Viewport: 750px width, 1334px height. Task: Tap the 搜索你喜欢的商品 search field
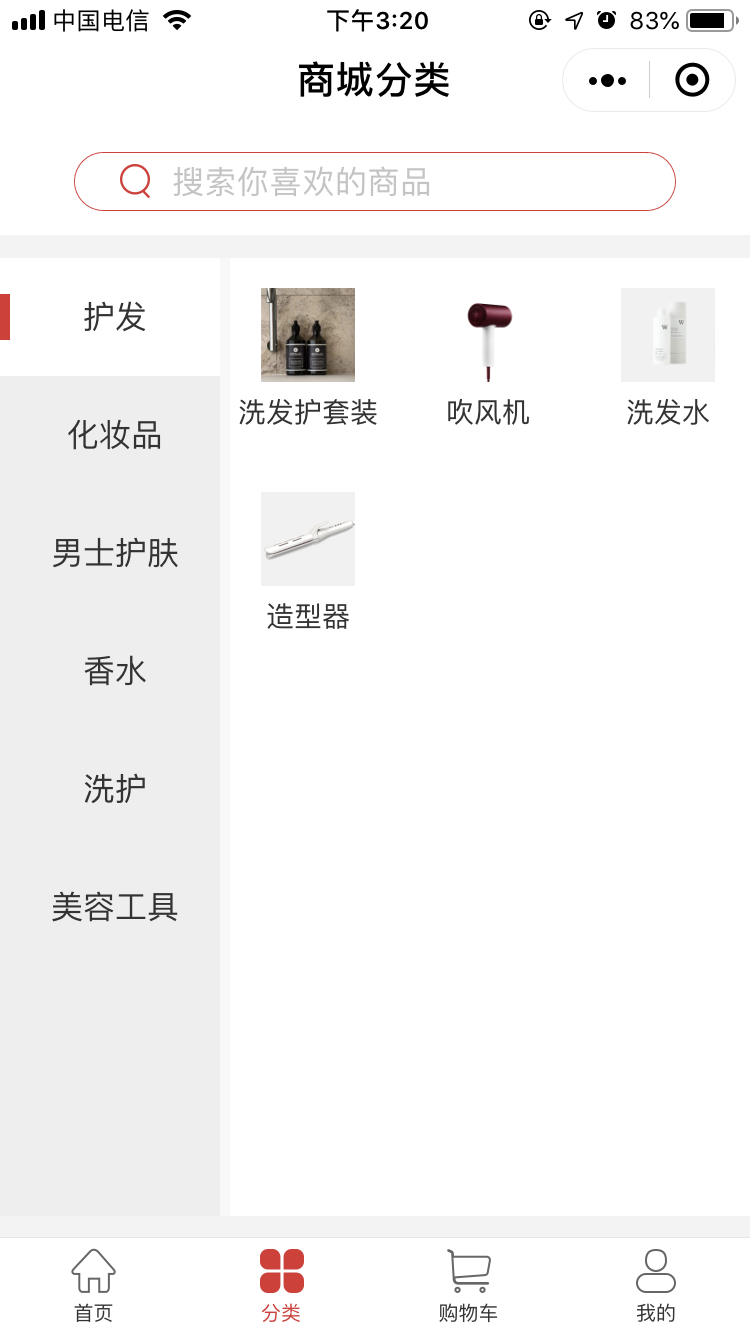375,181
